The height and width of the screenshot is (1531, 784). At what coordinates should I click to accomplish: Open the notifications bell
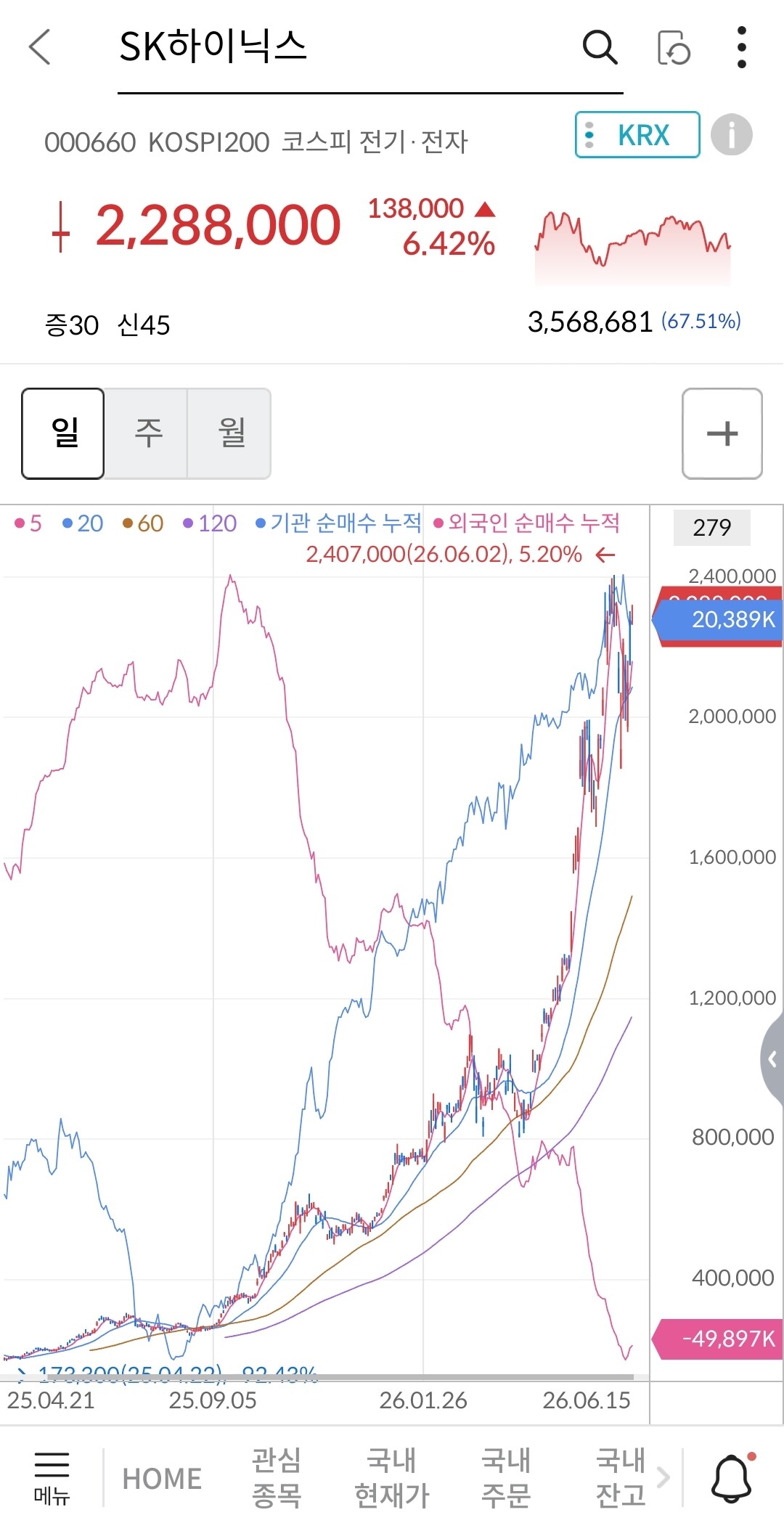(732, 1478)
